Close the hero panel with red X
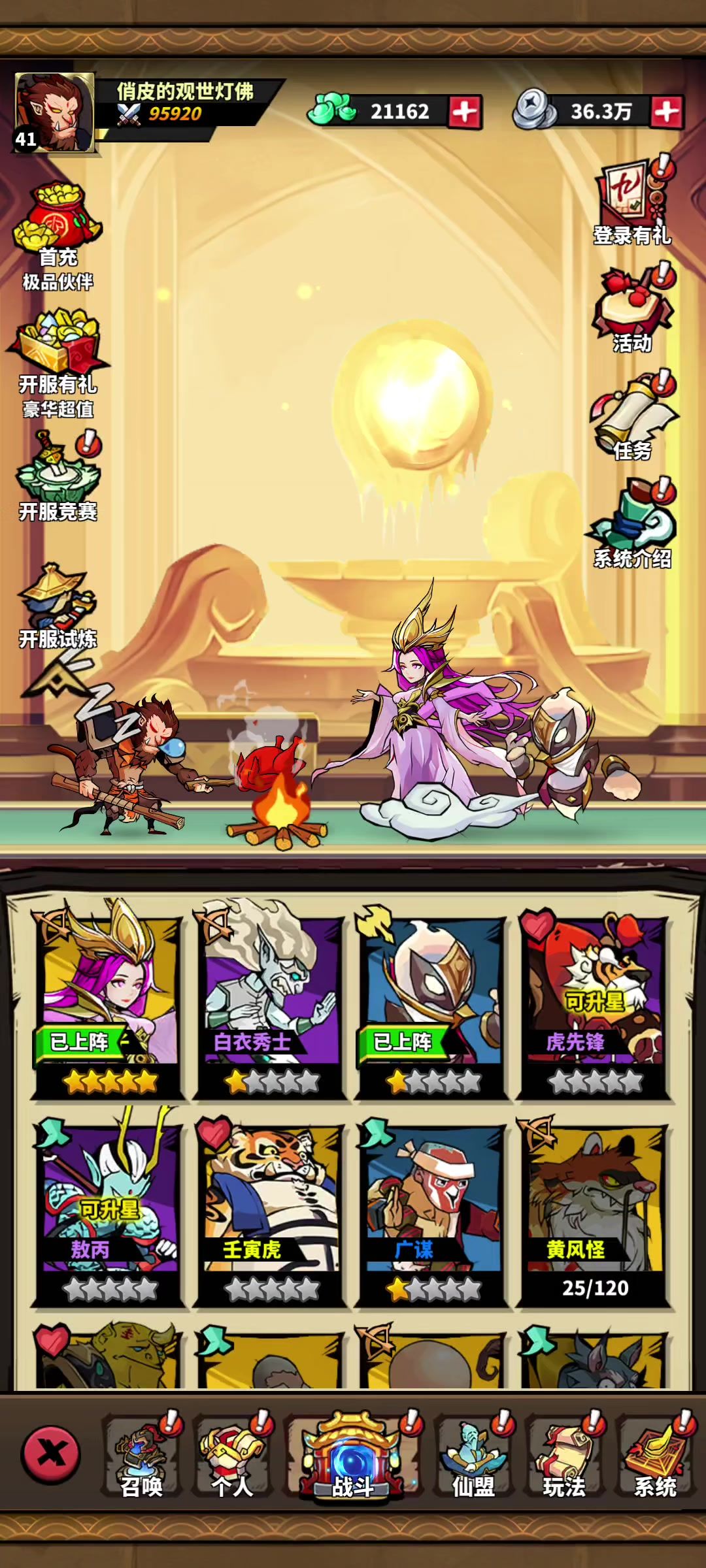Image resolution: width=706 pixels, height=1568 pixels. (x=51, y=1454)
